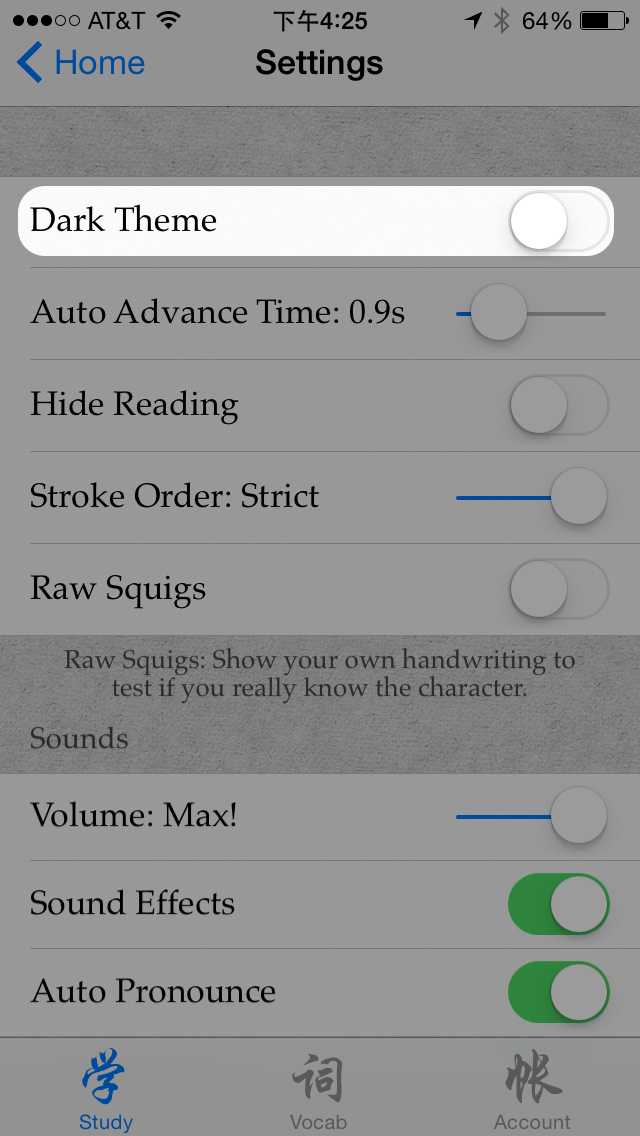
Task: Switch to the Study tab
Action: (x=106, y=1090)
